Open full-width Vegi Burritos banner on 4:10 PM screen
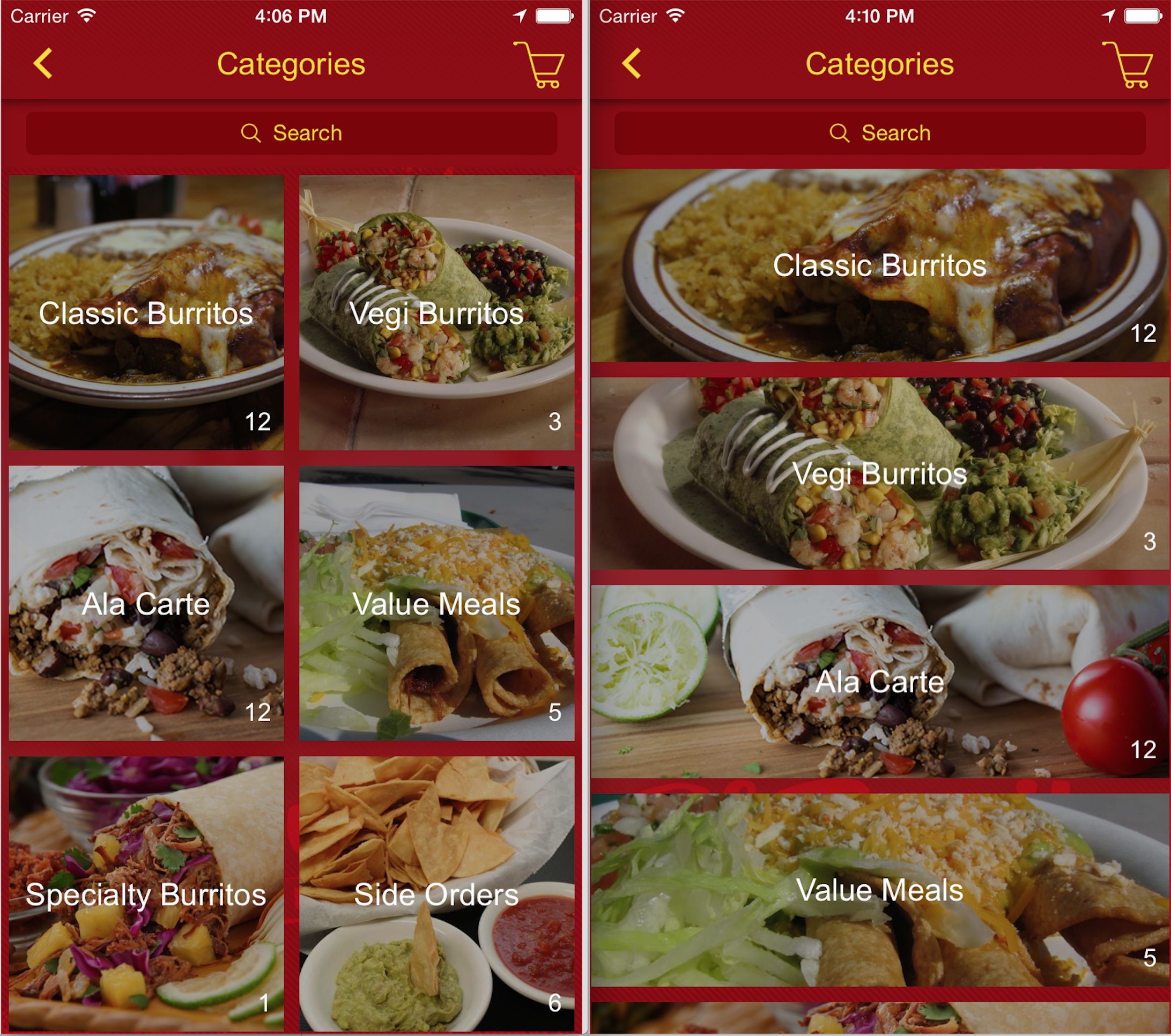Screen dimensions: 1171x1036 pyautogui.click(x=879, y=473)
